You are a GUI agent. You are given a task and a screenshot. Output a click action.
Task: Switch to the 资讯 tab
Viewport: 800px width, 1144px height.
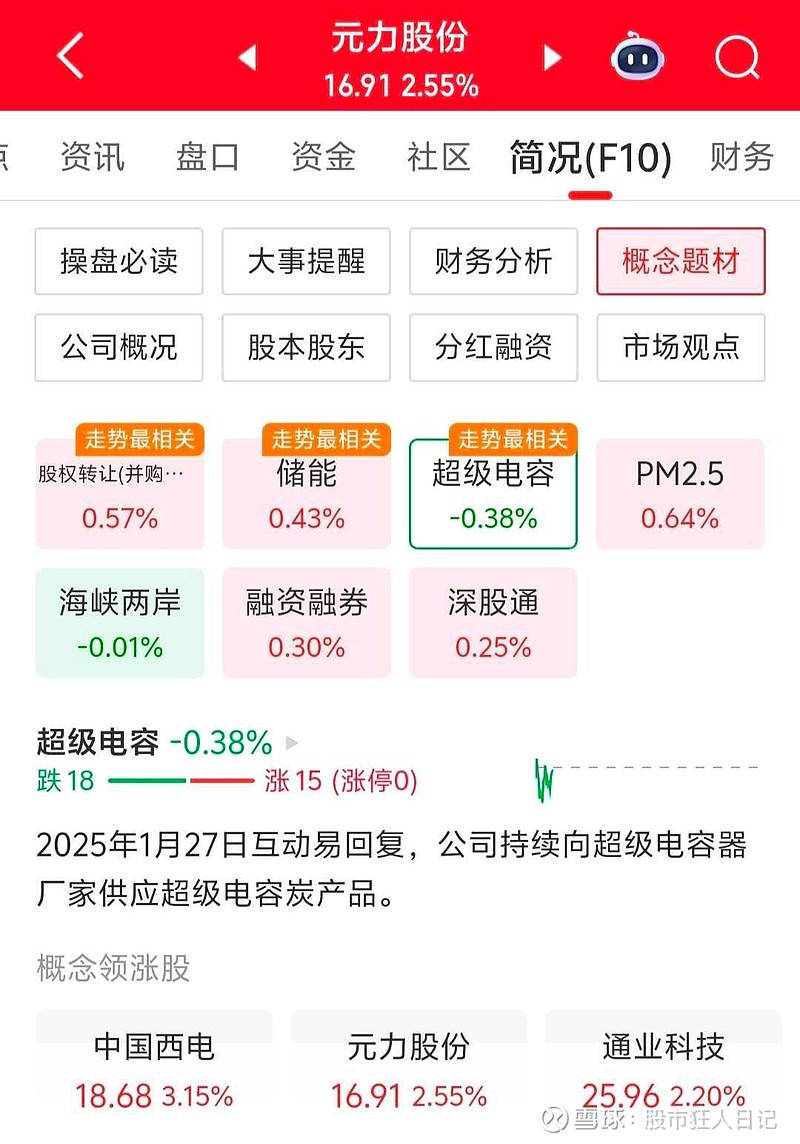(x=92, y=157)
